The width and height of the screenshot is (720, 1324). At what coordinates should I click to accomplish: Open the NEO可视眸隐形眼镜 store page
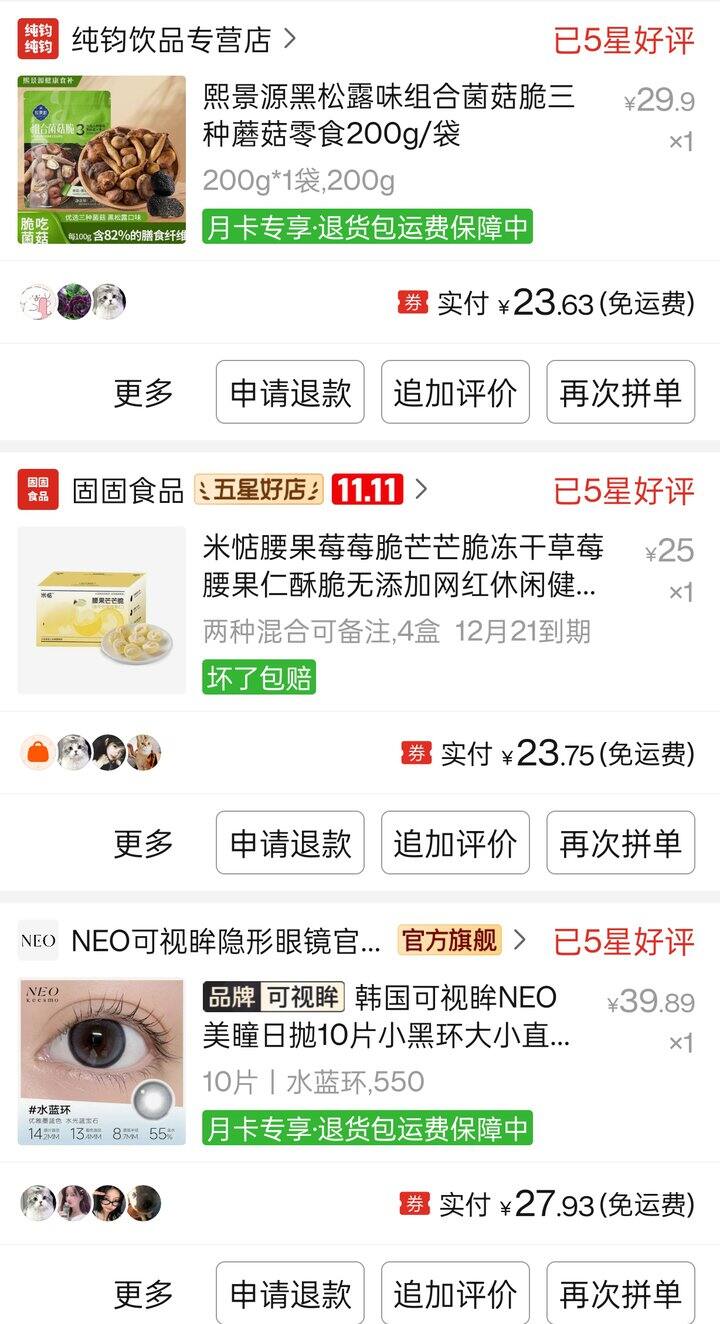(x=226, y=941)
